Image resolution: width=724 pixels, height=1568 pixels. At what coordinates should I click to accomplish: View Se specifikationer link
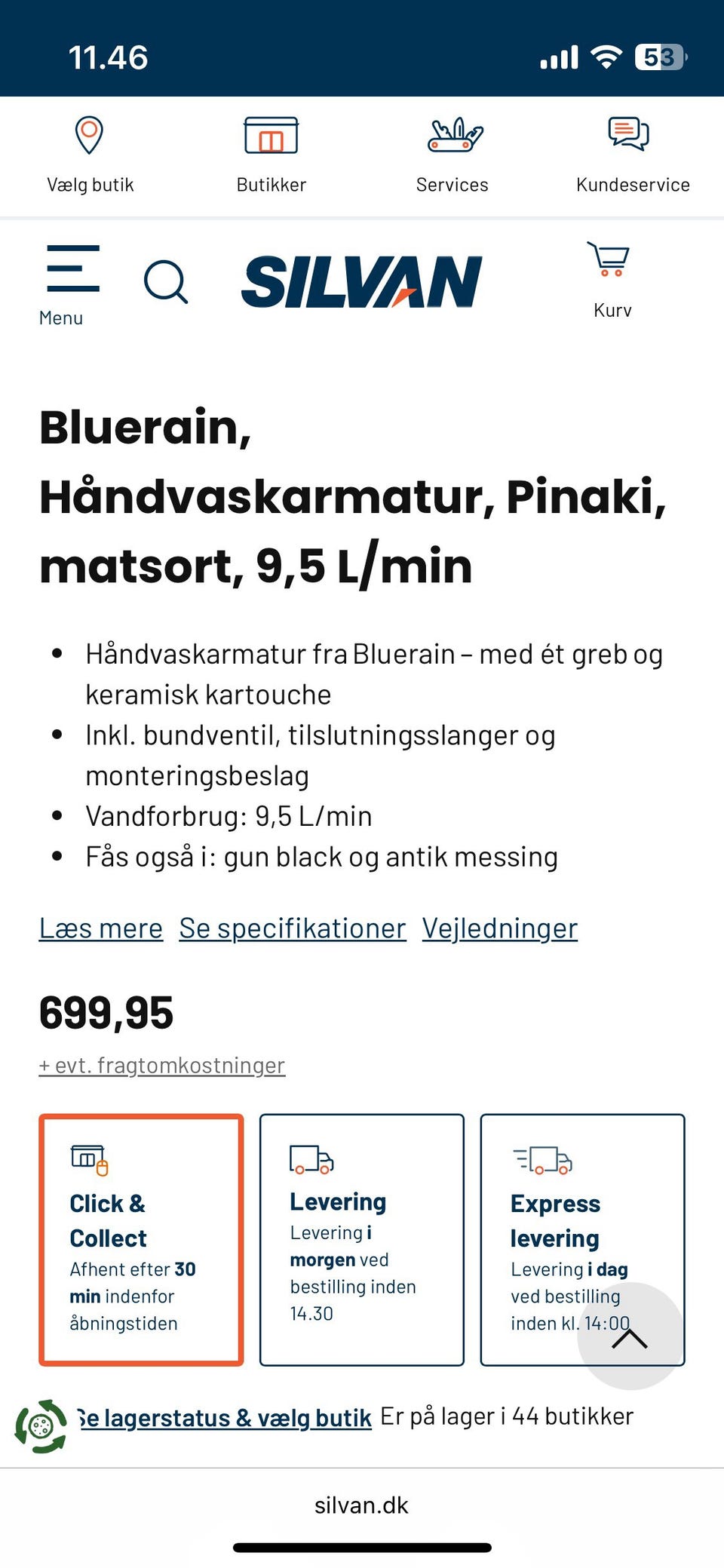(x=293, y=928)
